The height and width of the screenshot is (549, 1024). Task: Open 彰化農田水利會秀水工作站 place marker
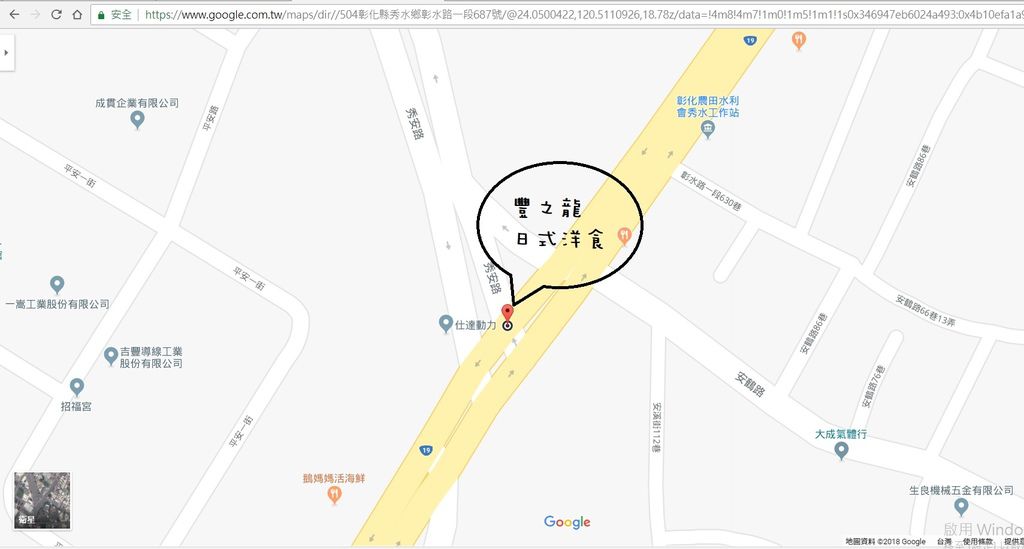[708, 129]
